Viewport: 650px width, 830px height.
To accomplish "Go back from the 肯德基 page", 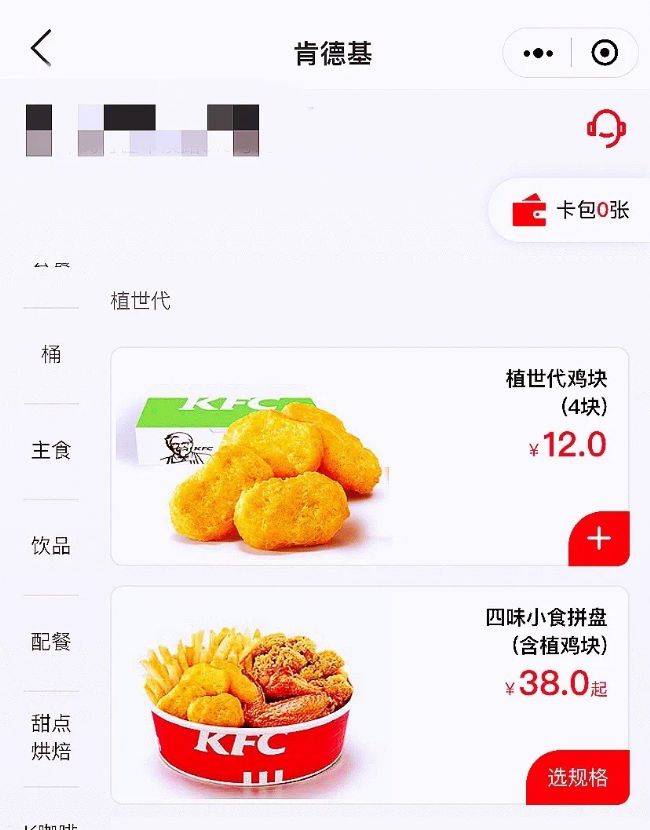I will click(x=41, y=48).
